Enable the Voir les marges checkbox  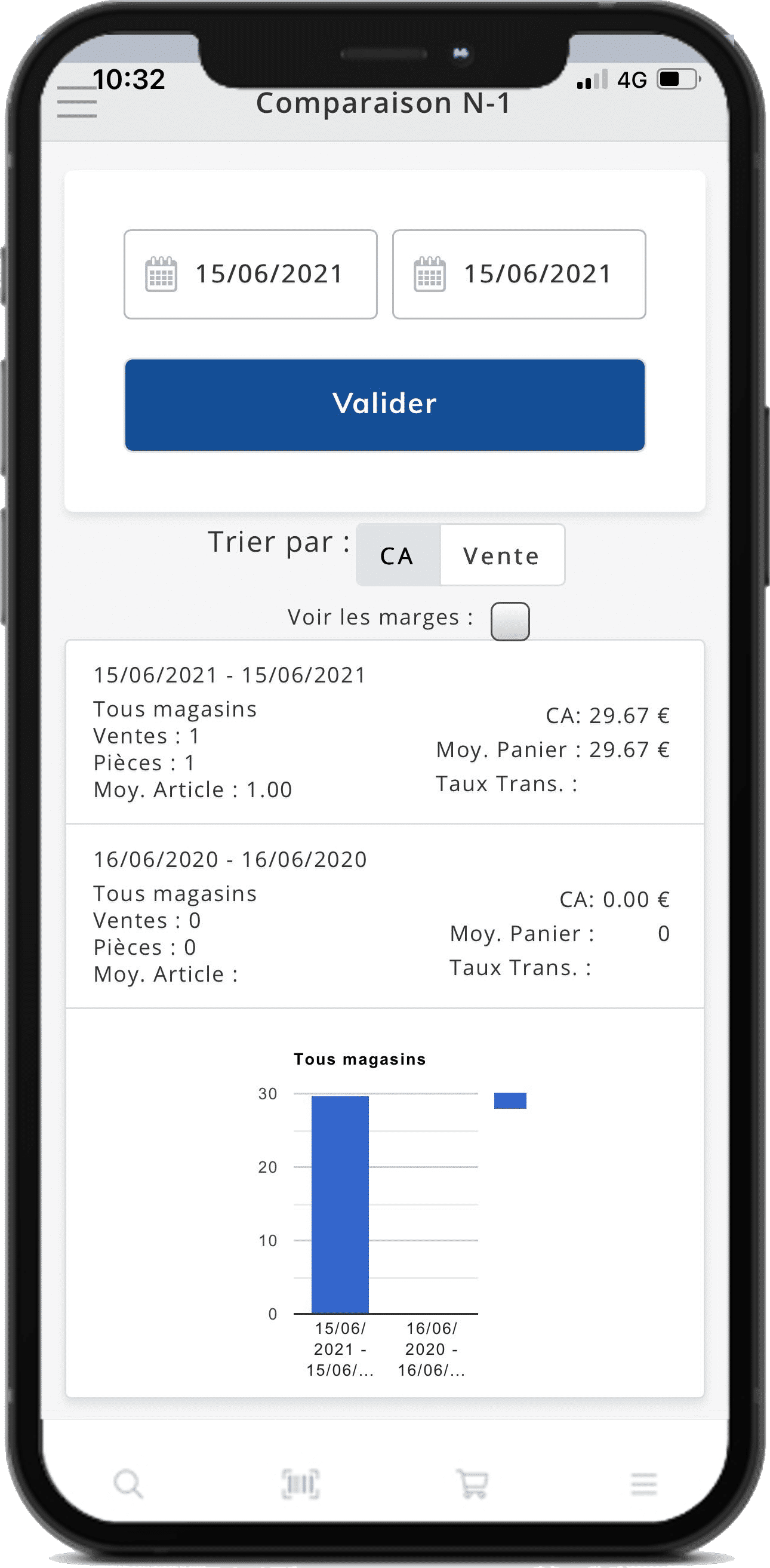[x=510, y=622]
